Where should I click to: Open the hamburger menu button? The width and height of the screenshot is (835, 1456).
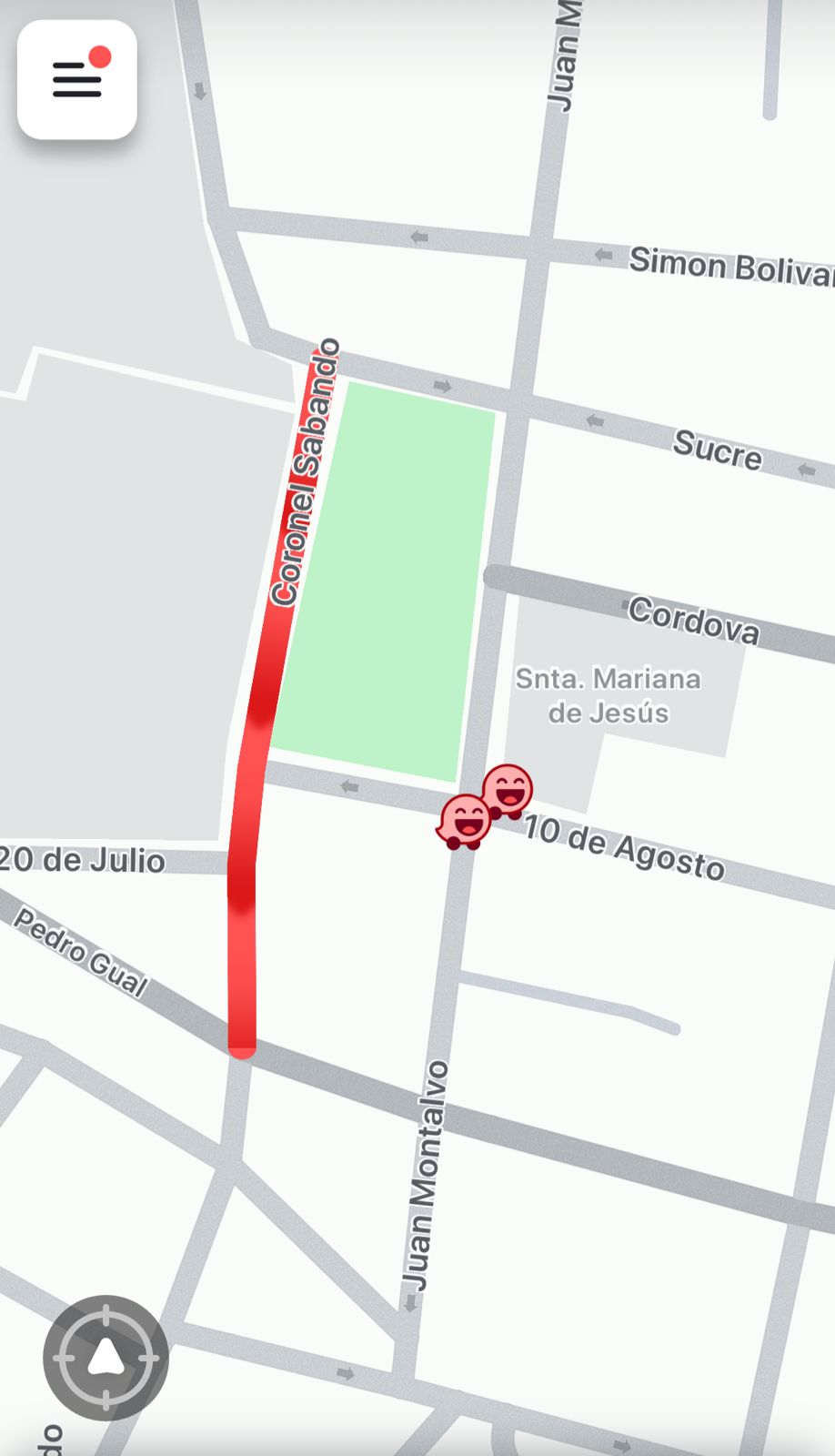coord(77,80)
